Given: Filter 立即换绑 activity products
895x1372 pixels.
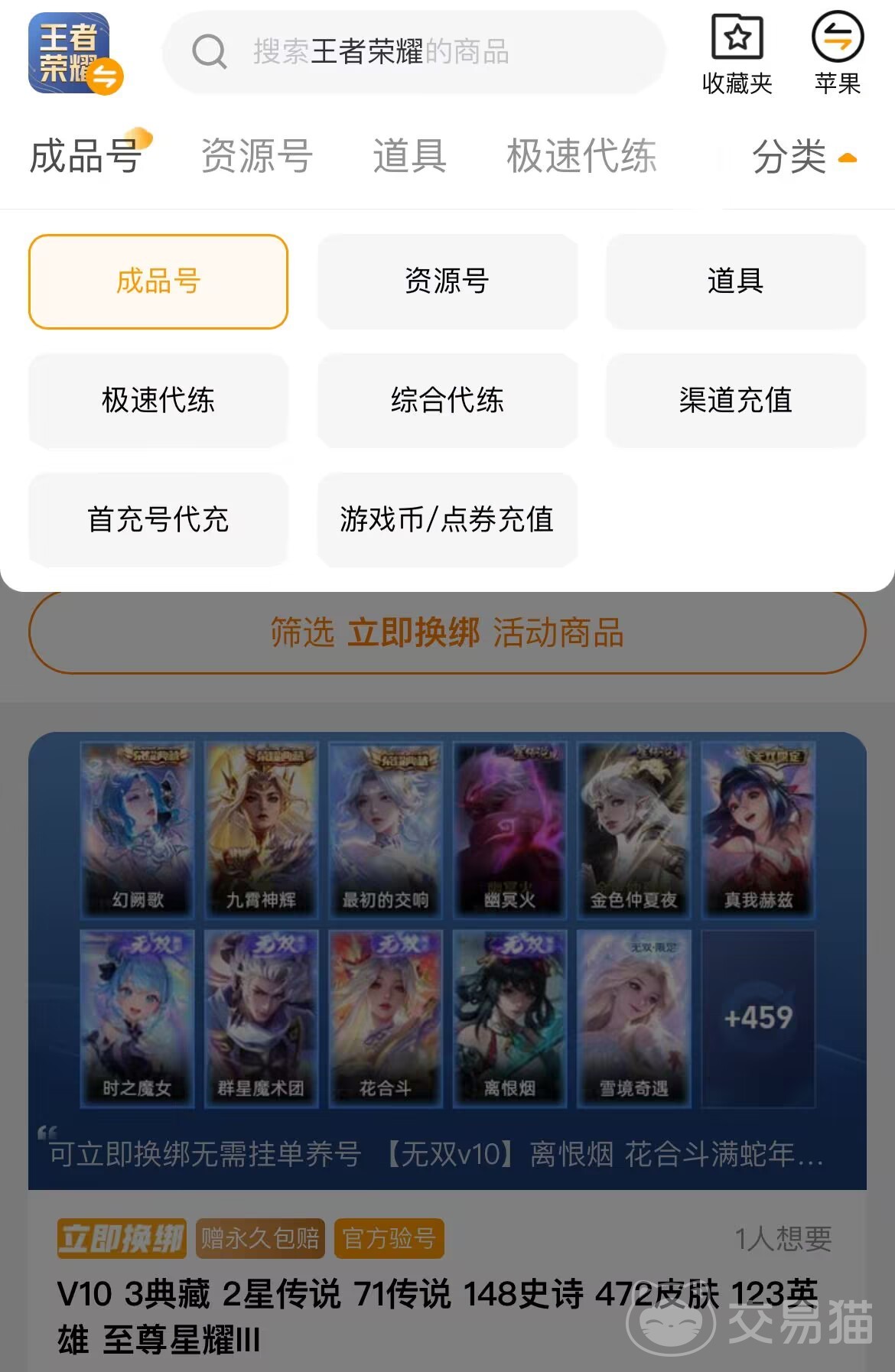Looking at the screenshot, I should [x=447, y=632].
